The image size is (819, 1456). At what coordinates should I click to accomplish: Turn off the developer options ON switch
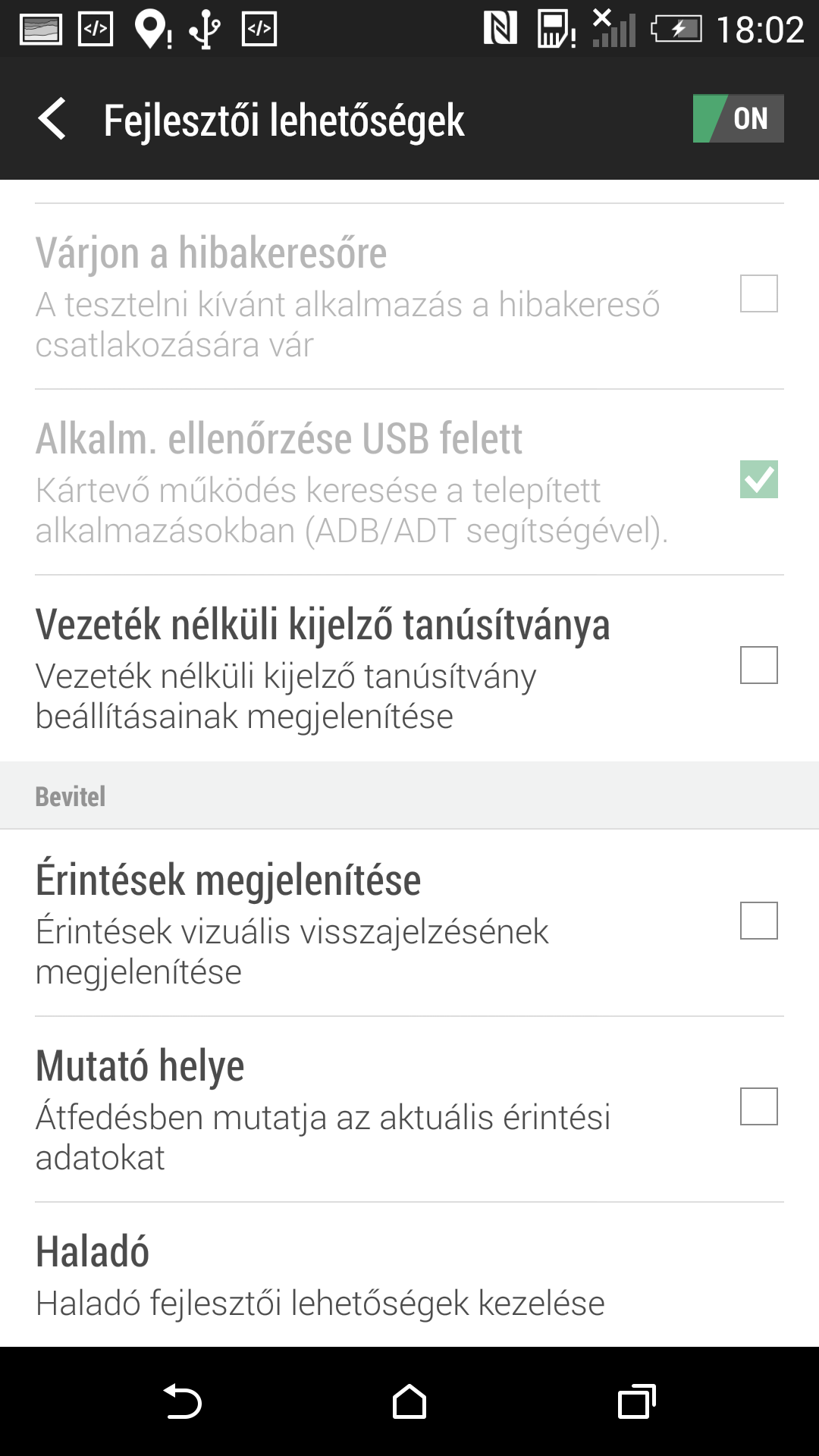click(738, 118)
